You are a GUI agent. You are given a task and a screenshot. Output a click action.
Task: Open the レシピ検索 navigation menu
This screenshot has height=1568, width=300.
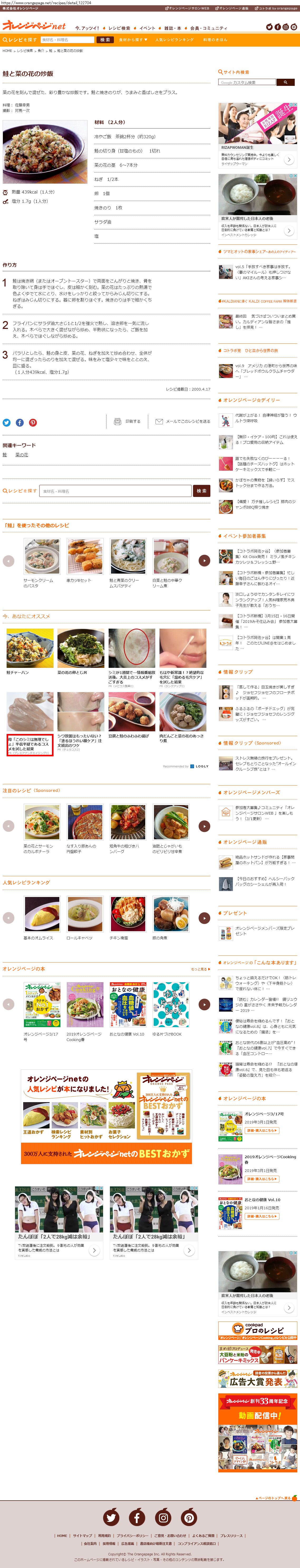119,28
